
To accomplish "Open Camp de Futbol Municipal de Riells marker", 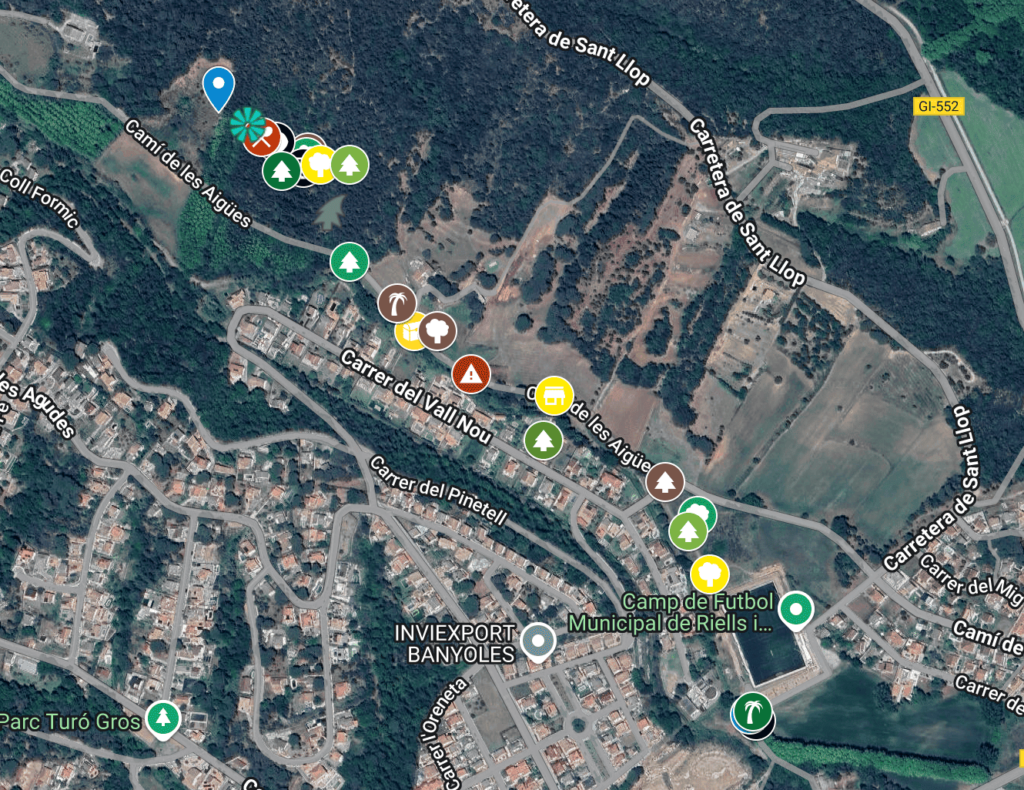I will click(x=796, y=608).
